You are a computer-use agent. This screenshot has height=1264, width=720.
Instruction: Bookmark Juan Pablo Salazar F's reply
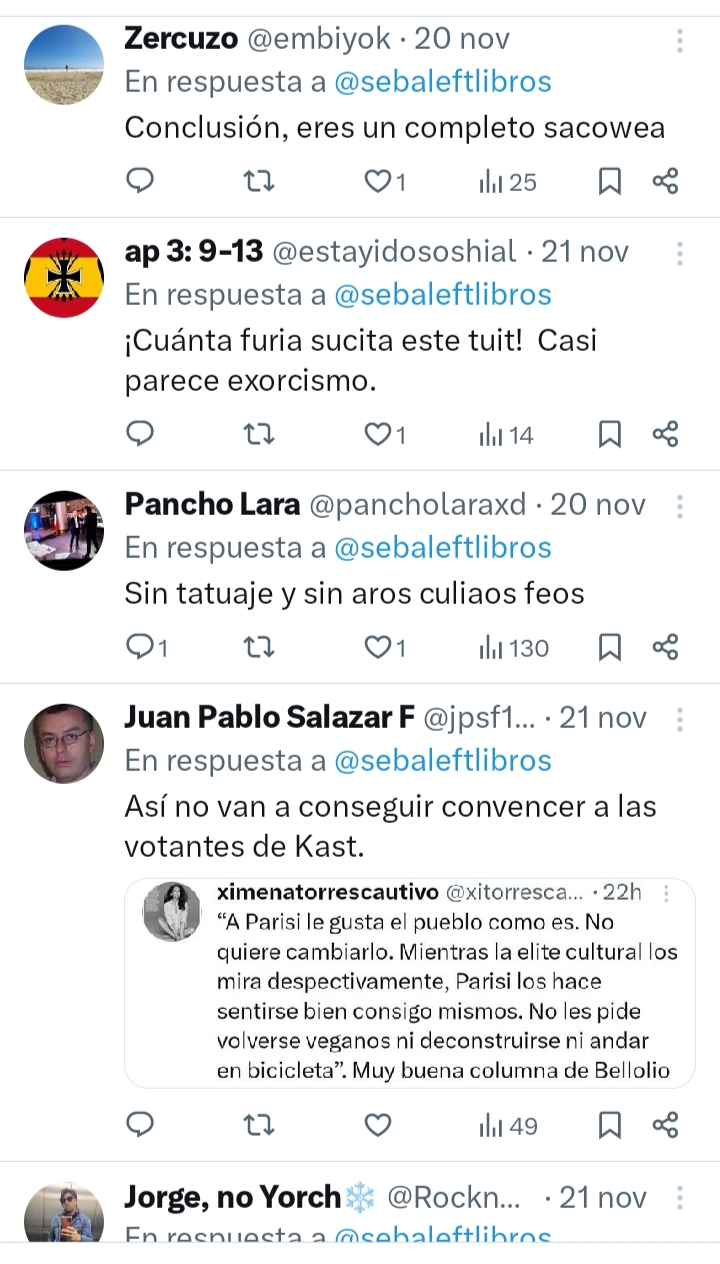609,1125
